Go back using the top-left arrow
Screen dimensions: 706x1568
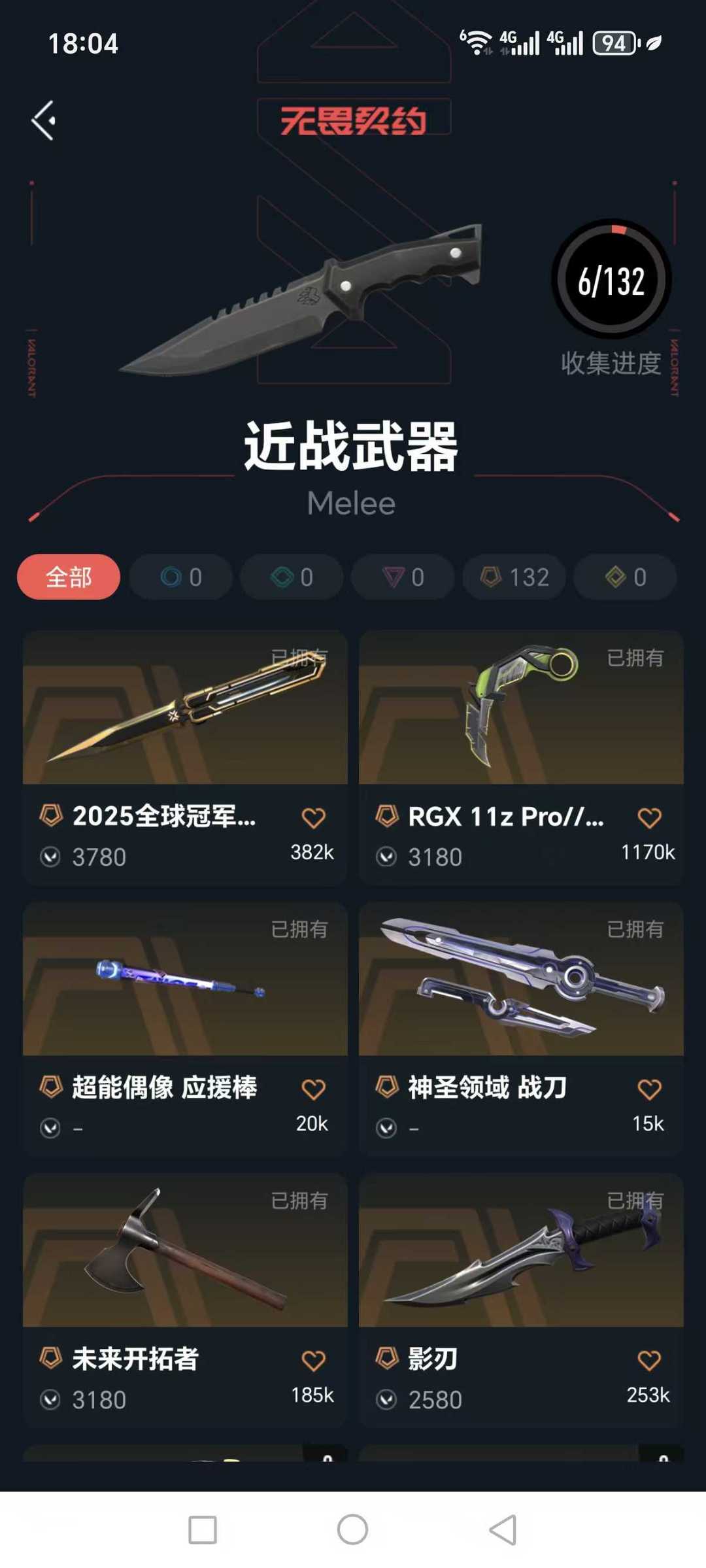coord(44,120)
